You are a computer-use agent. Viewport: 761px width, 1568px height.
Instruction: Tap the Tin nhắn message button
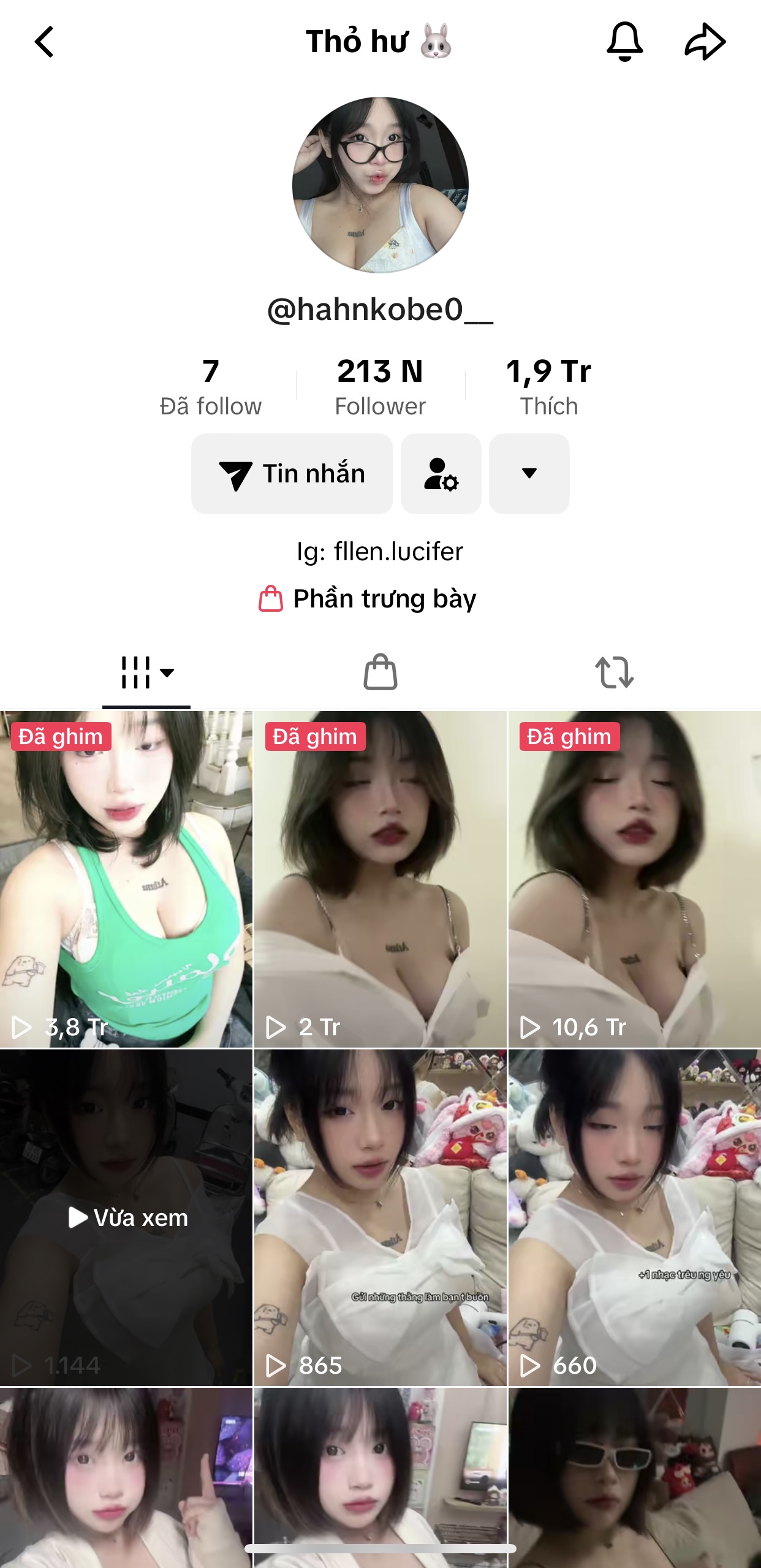click(292, 474)
